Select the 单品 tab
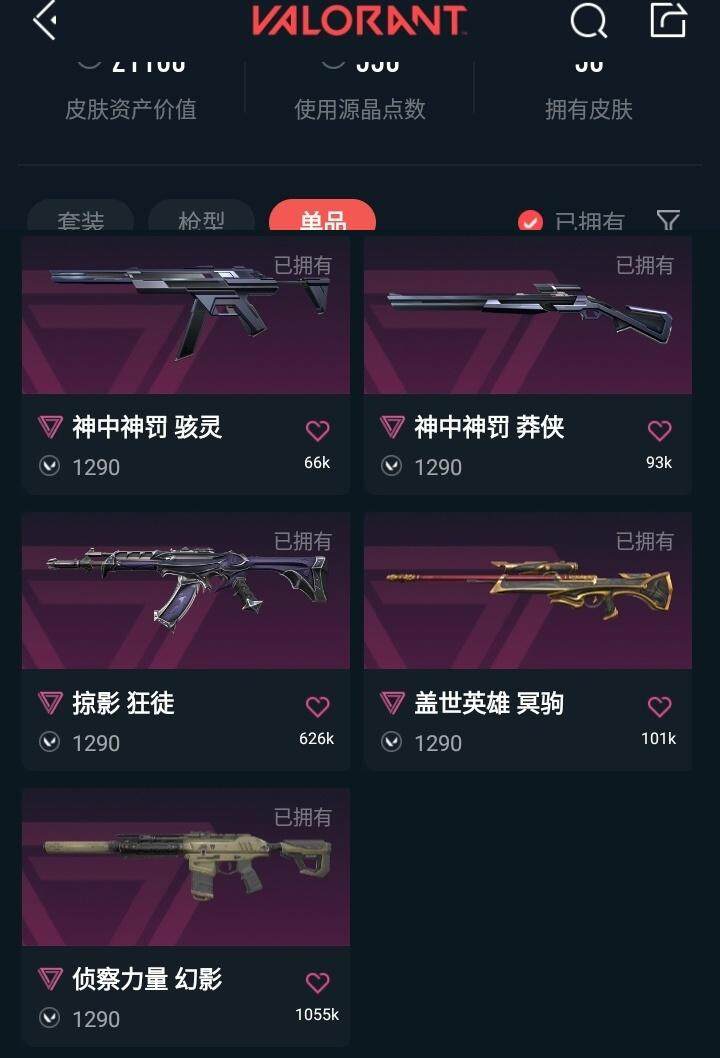The height and width of the screenshot is (1058, 720). click(322, 220)
